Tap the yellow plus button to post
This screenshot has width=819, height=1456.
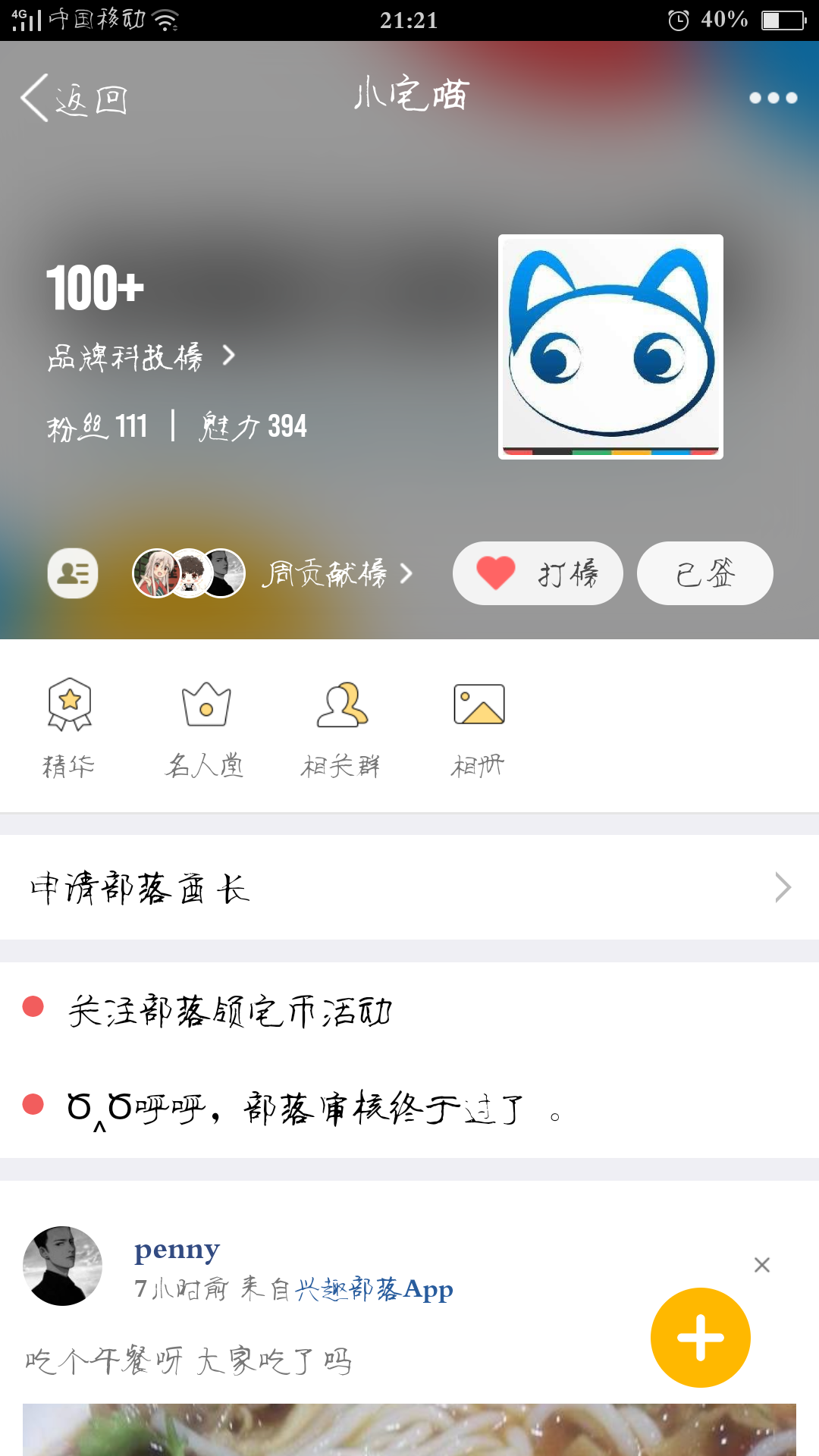point(700,1338)
